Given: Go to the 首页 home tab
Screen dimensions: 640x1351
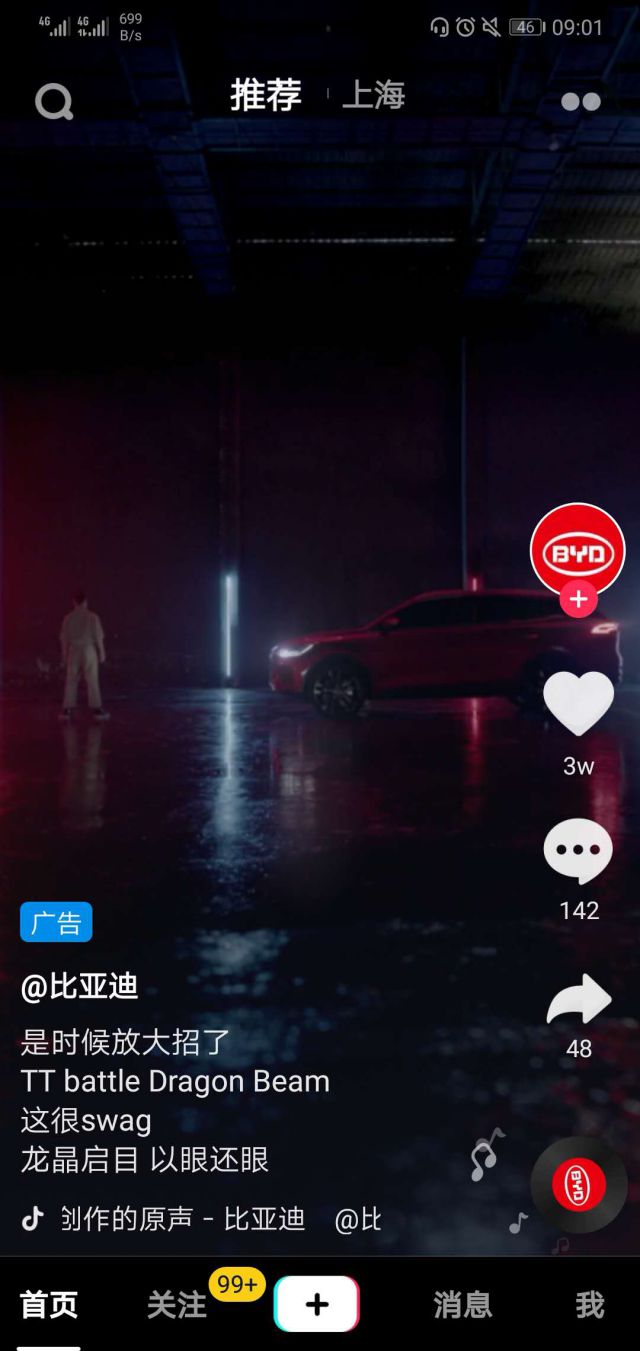Looking at the screenshot, I should [49, 1305].
